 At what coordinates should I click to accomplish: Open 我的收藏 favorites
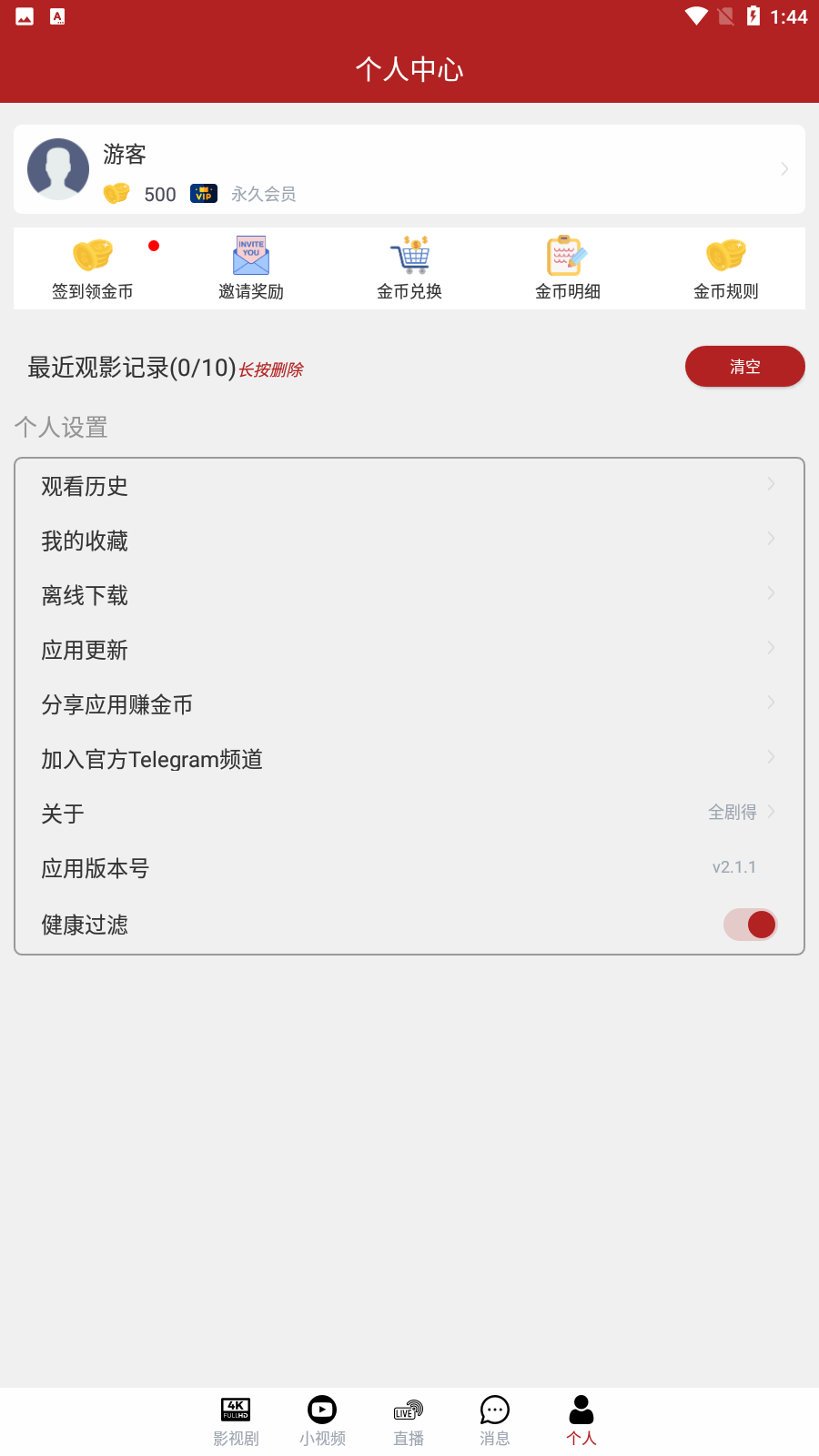(409, 541)
